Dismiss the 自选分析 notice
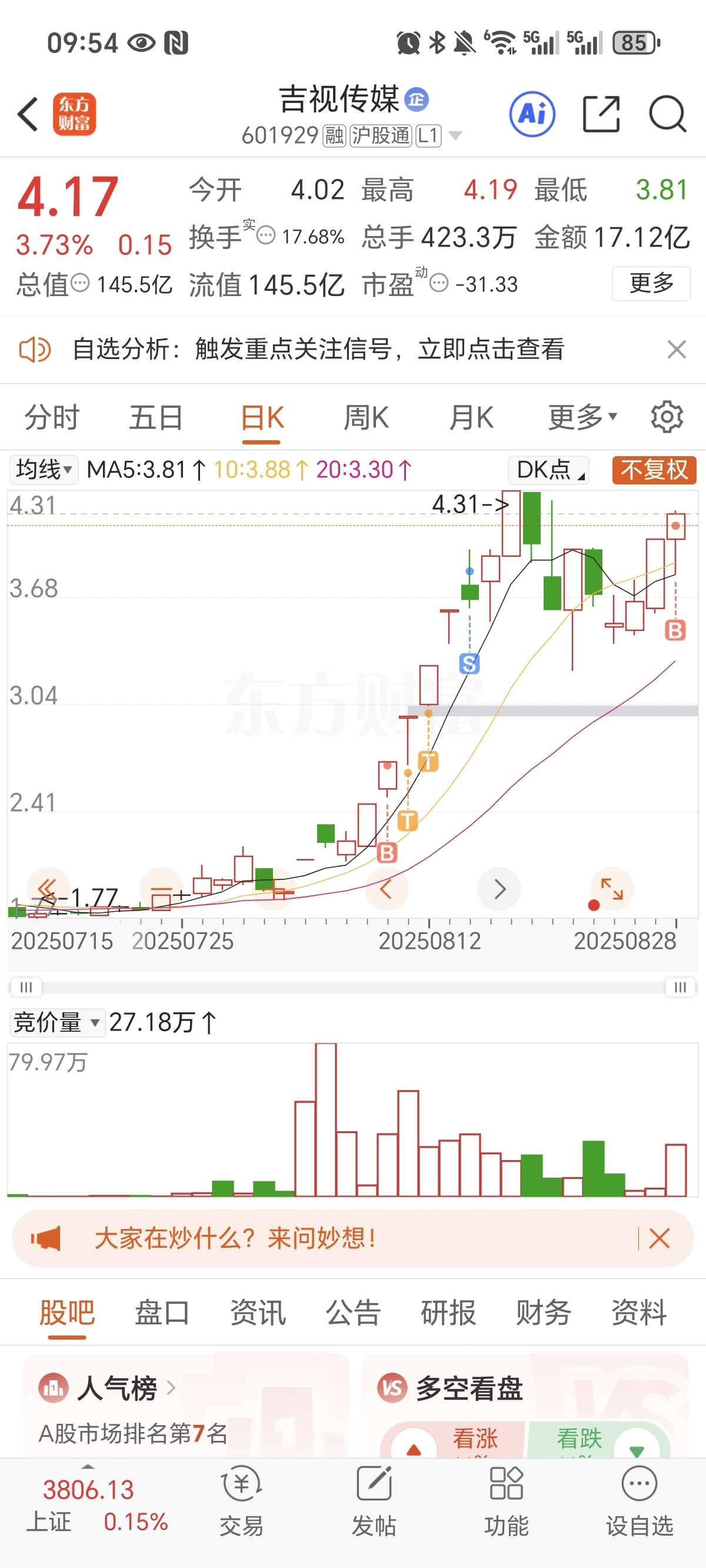The height and width of the screenshot is (1568, 706). click(x=677, y=350)
